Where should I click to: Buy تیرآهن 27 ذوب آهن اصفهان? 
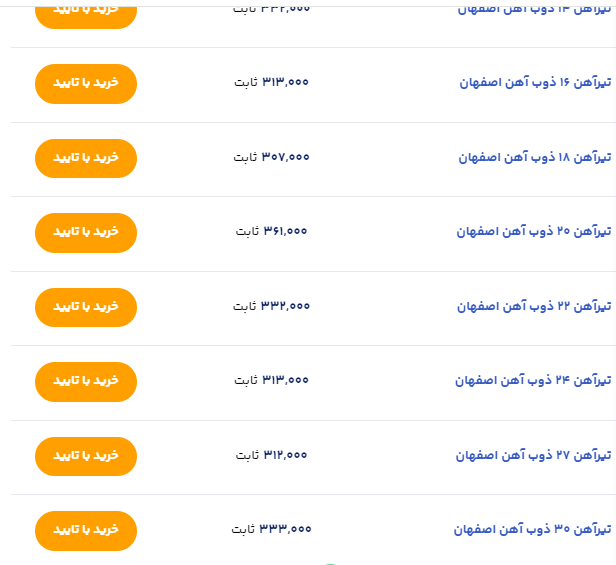coord(85,456)
